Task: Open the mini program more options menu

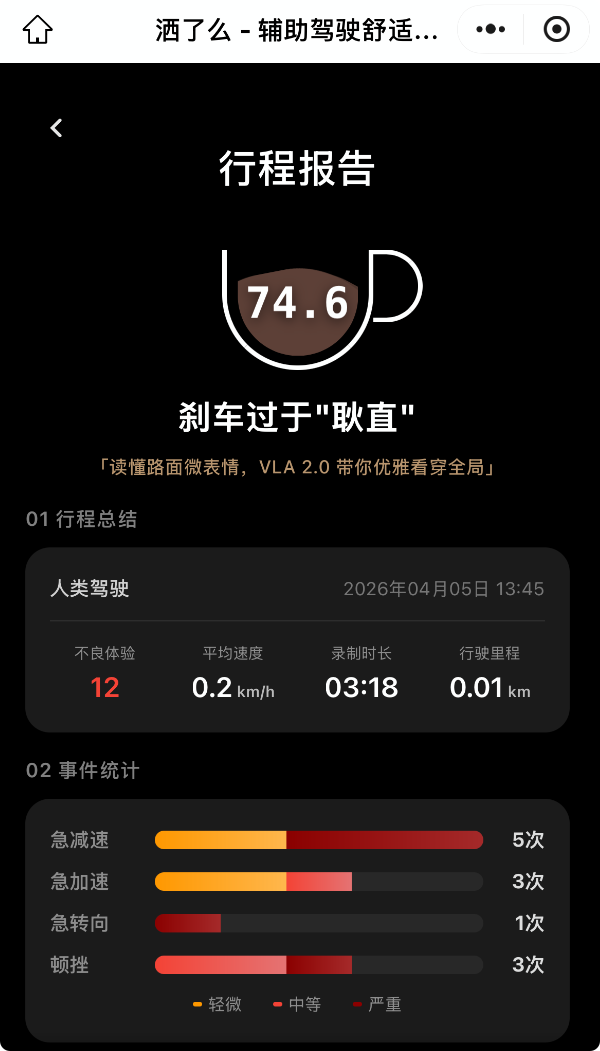Action: pyautogui.click(x=491, y=30)
